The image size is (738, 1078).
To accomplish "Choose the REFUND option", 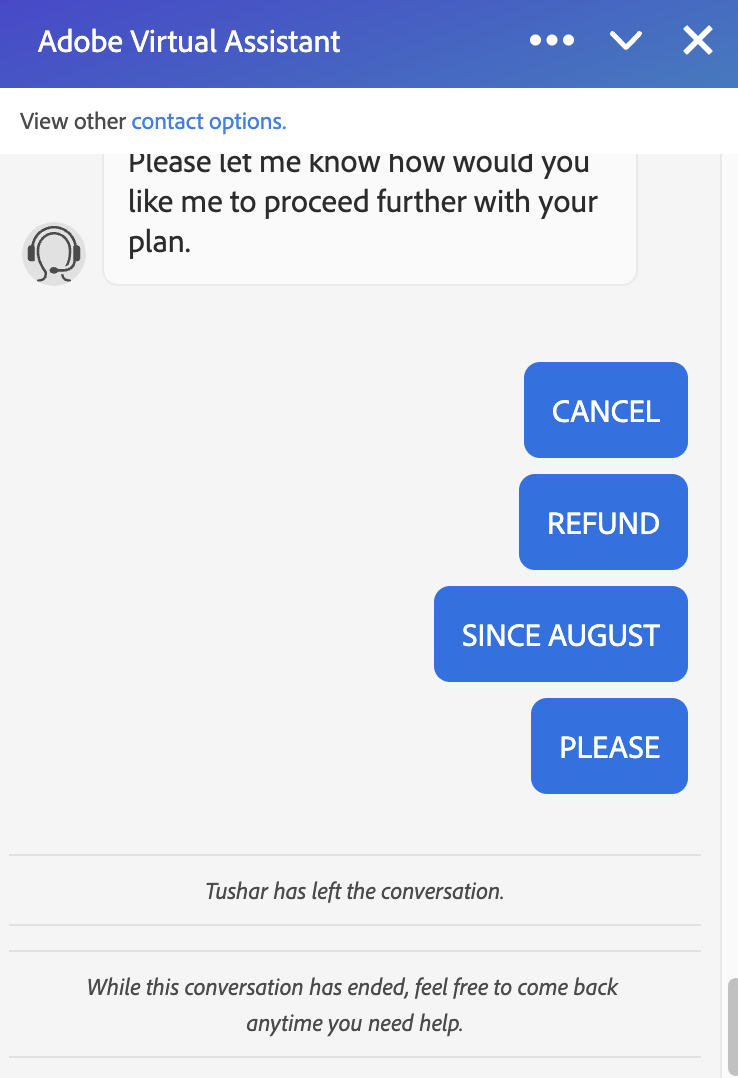I will [603, 522].
